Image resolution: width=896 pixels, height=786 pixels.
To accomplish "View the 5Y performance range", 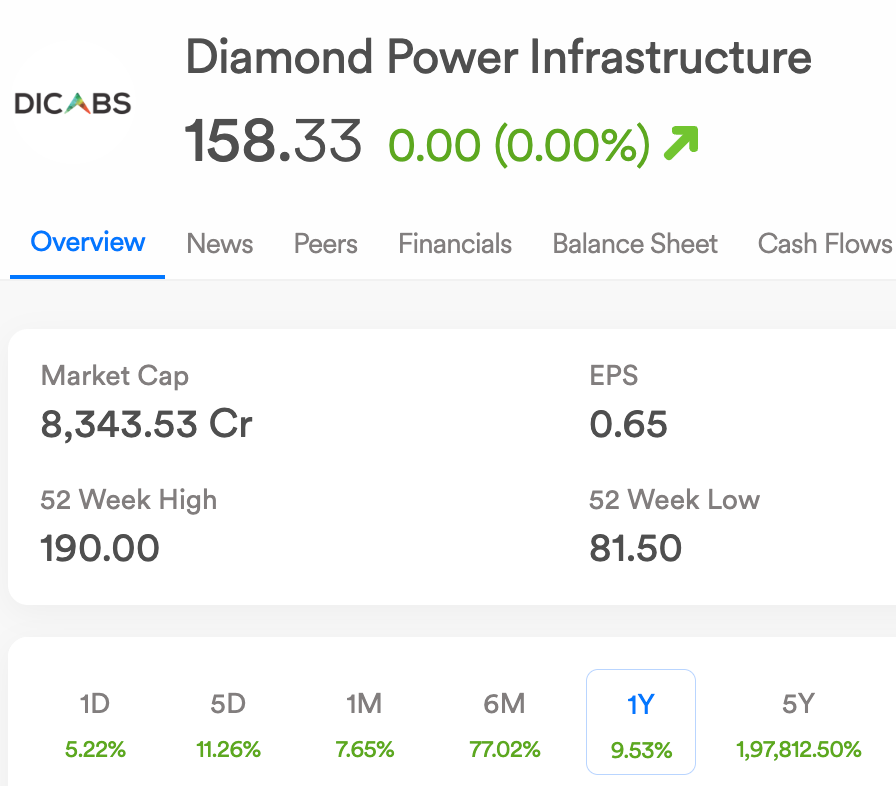I will click(798, 722).
